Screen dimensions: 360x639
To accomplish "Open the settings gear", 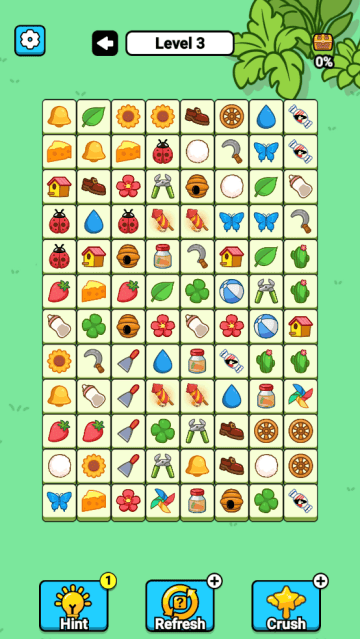I will pyautogui.click(x=30, y=40).
